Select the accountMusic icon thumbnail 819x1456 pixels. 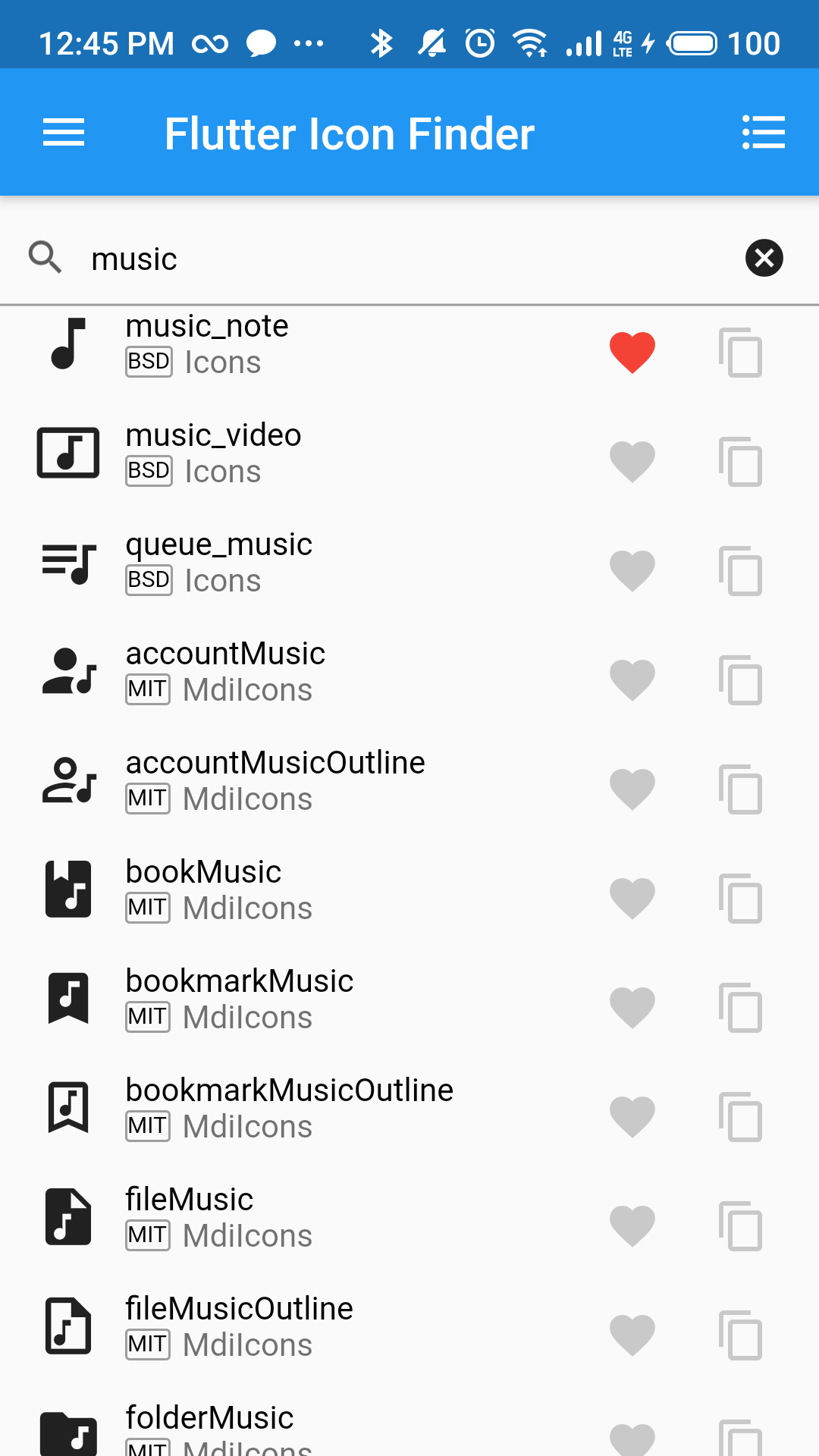tap(67, 671)
